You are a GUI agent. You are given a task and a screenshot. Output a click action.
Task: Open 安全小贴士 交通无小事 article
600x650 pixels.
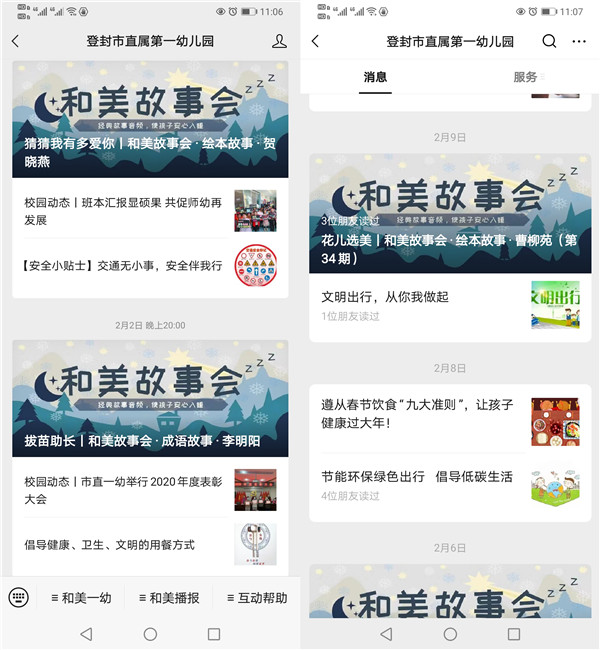[125, 265]
